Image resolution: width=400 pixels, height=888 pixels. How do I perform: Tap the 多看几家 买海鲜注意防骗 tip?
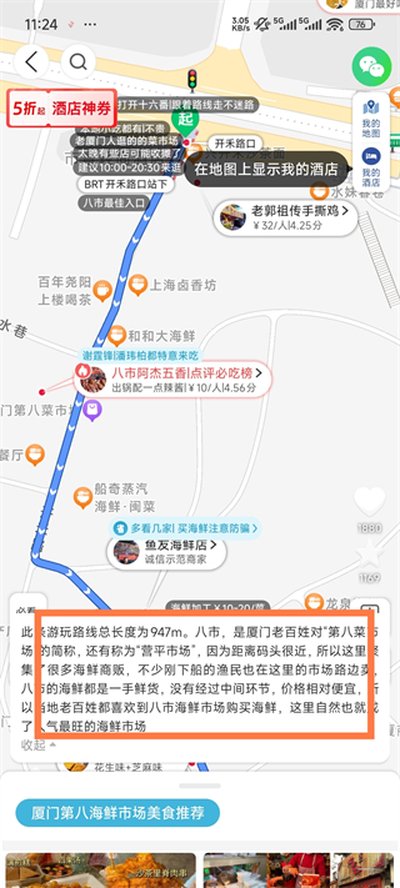pos(185,528)
